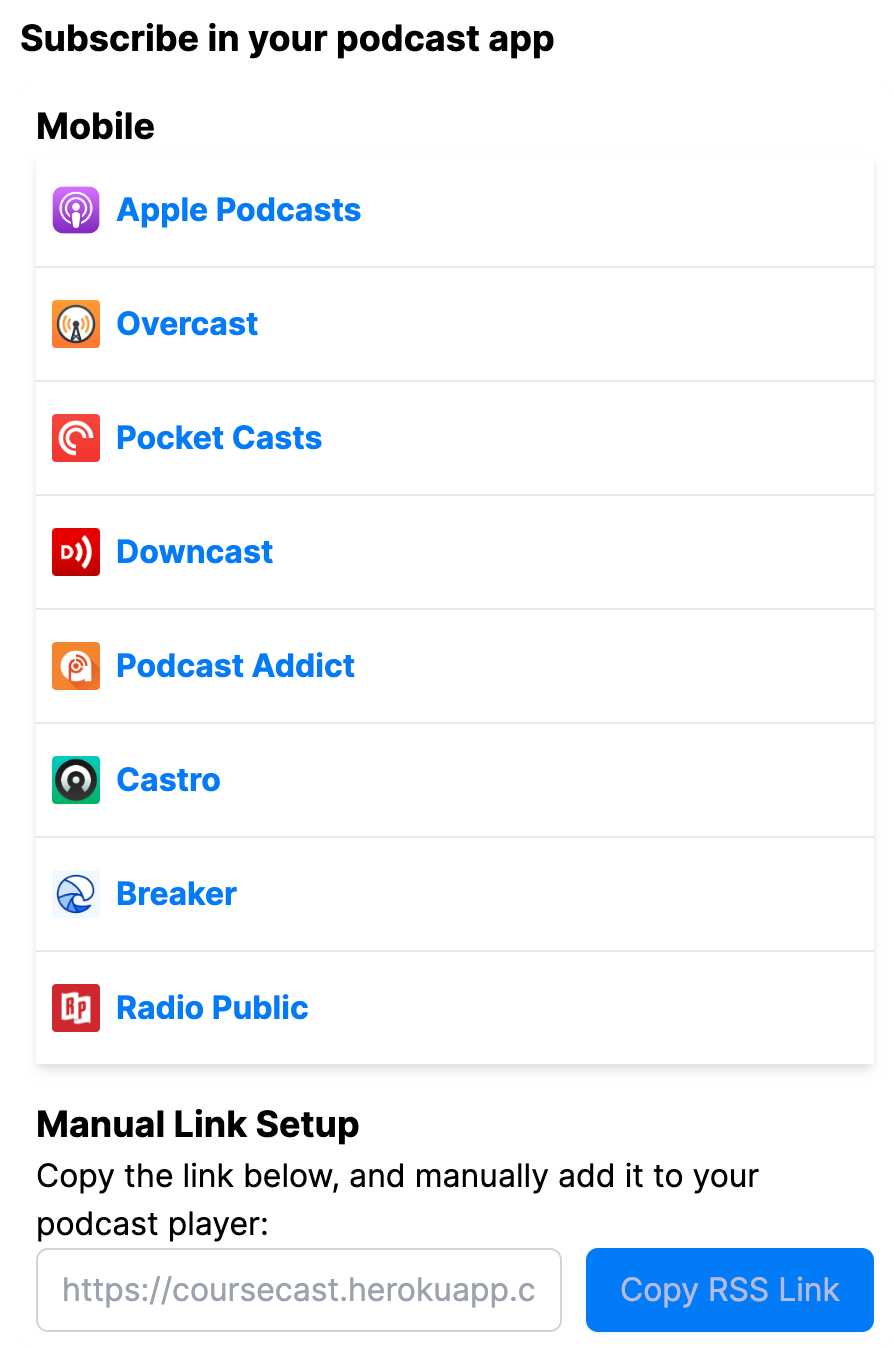Pick Breaker from the mobile apps
Image resolution: width=894 pixels, height=1348 pixels.
click(x=176, y=894)
